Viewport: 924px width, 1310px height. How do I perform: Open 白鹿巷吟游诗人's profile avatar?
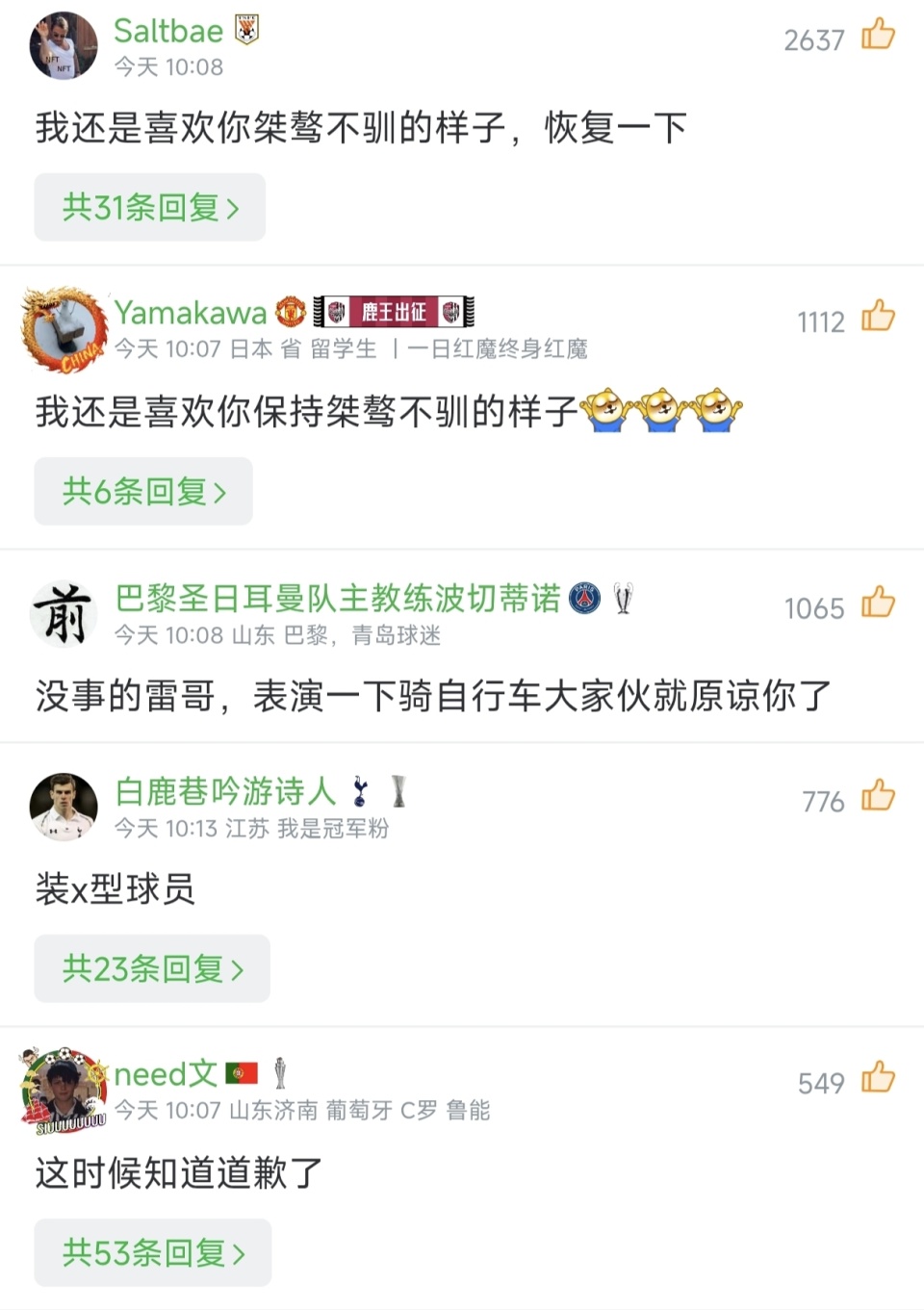pos(64,807)
